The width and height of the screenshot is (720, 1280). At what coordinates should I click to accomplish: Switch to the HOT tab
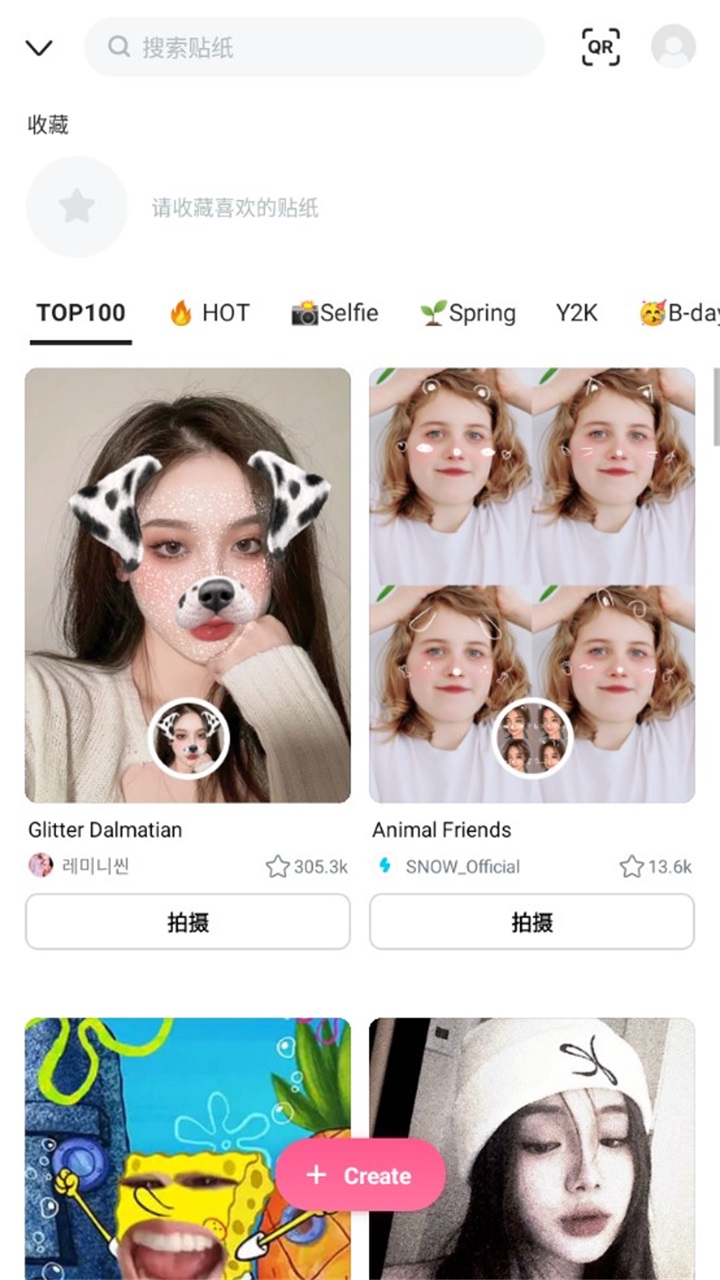point(209,313)
